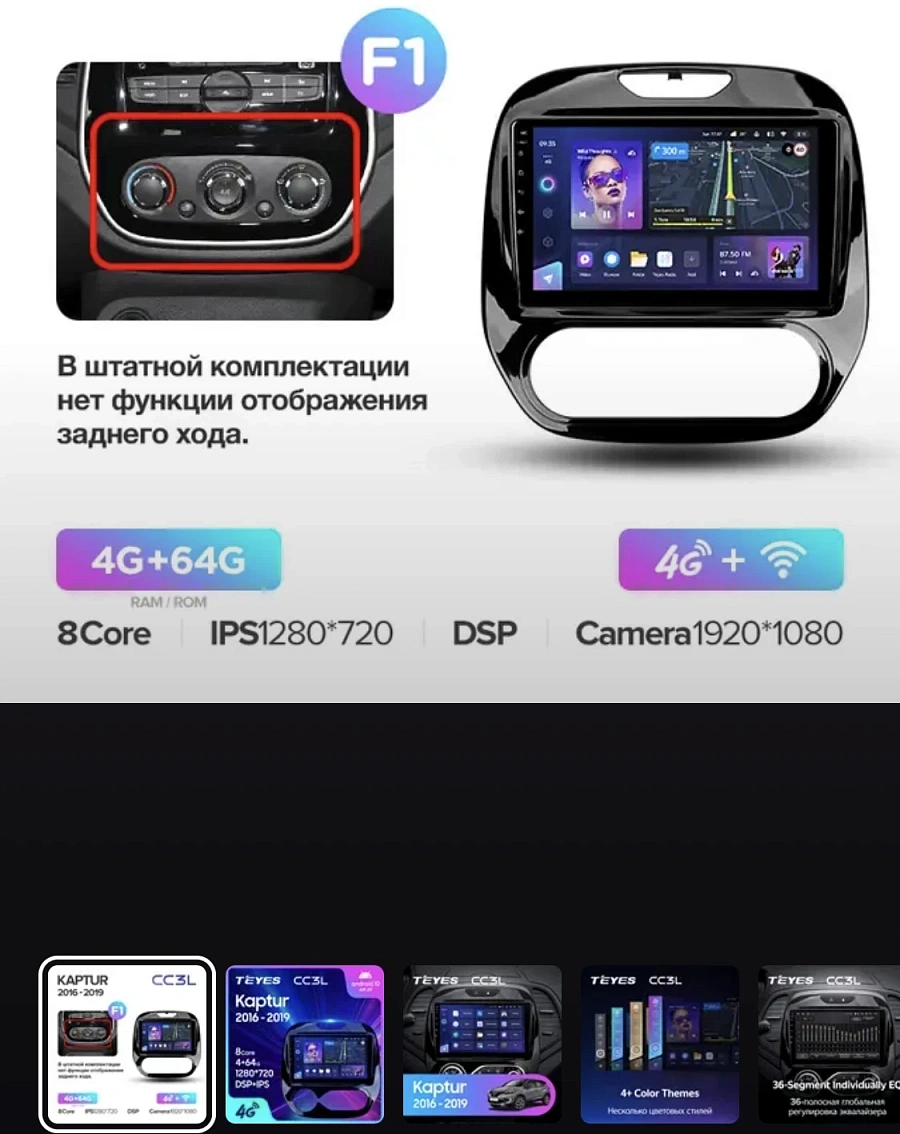This screenshot has width=900, height=1134.
Task: Select the white KAPTUR F1 gallery thumbnail
Action: (x=126, y=1045)
